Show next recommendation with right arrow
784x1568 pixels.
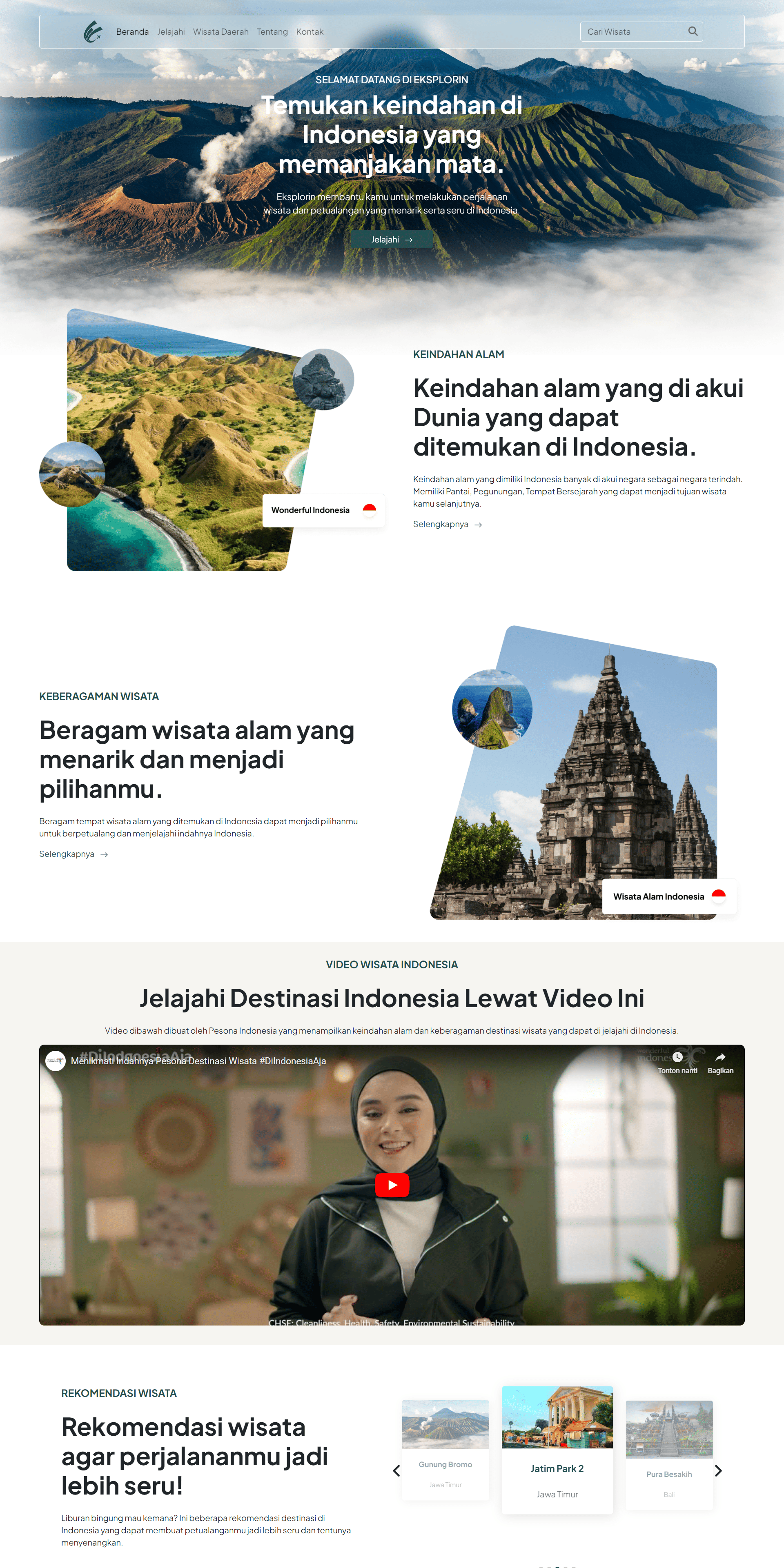(x=718, y=1470)
